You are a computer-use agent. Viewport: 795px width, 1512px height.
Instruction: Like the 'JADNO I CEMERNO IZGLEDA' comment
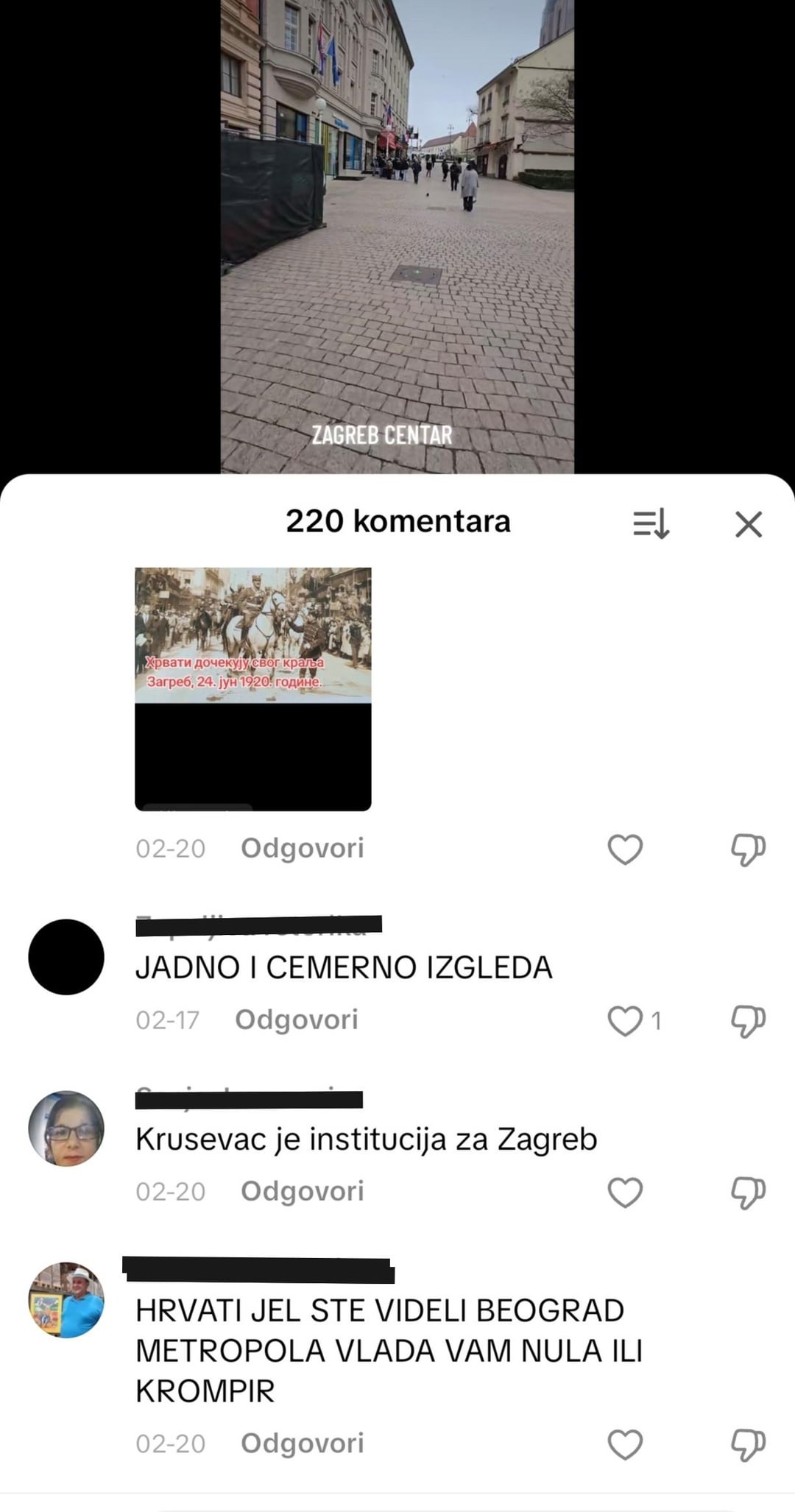[x=625, y=1021]
